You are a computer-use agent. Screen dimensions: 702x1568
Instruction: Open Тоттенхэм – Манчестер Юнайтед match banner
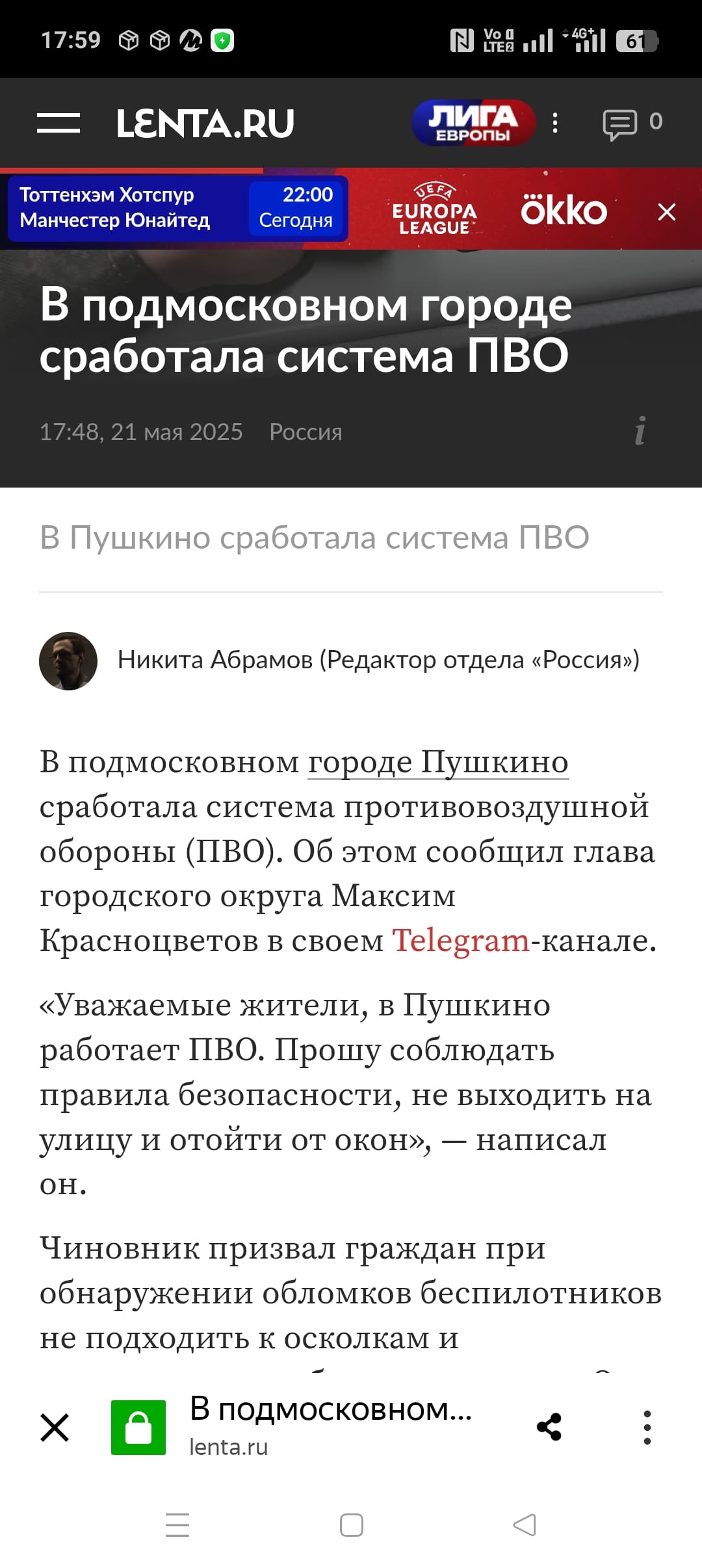(178, 208)
